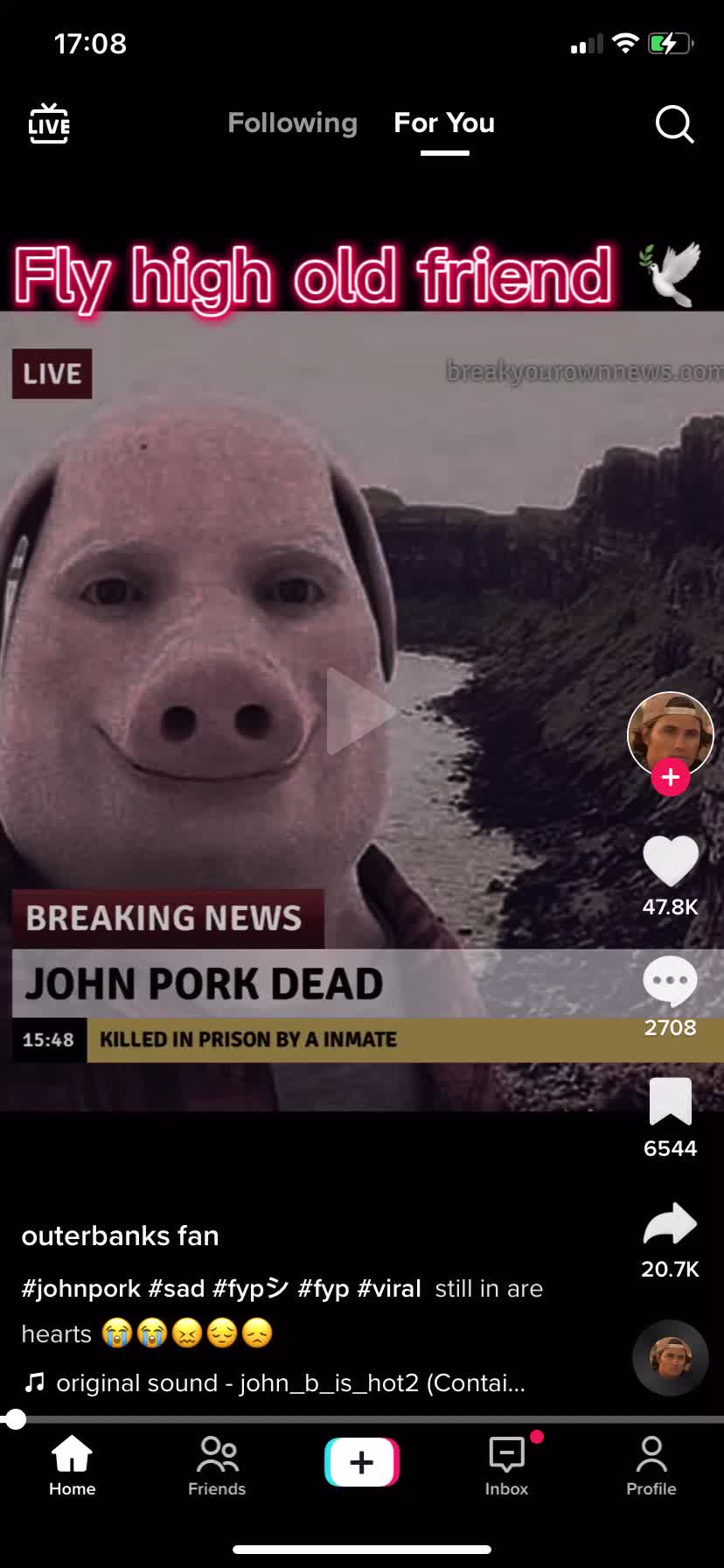Open the search magnifier
Screen dimensions: 724x1568
click(674, 124)
